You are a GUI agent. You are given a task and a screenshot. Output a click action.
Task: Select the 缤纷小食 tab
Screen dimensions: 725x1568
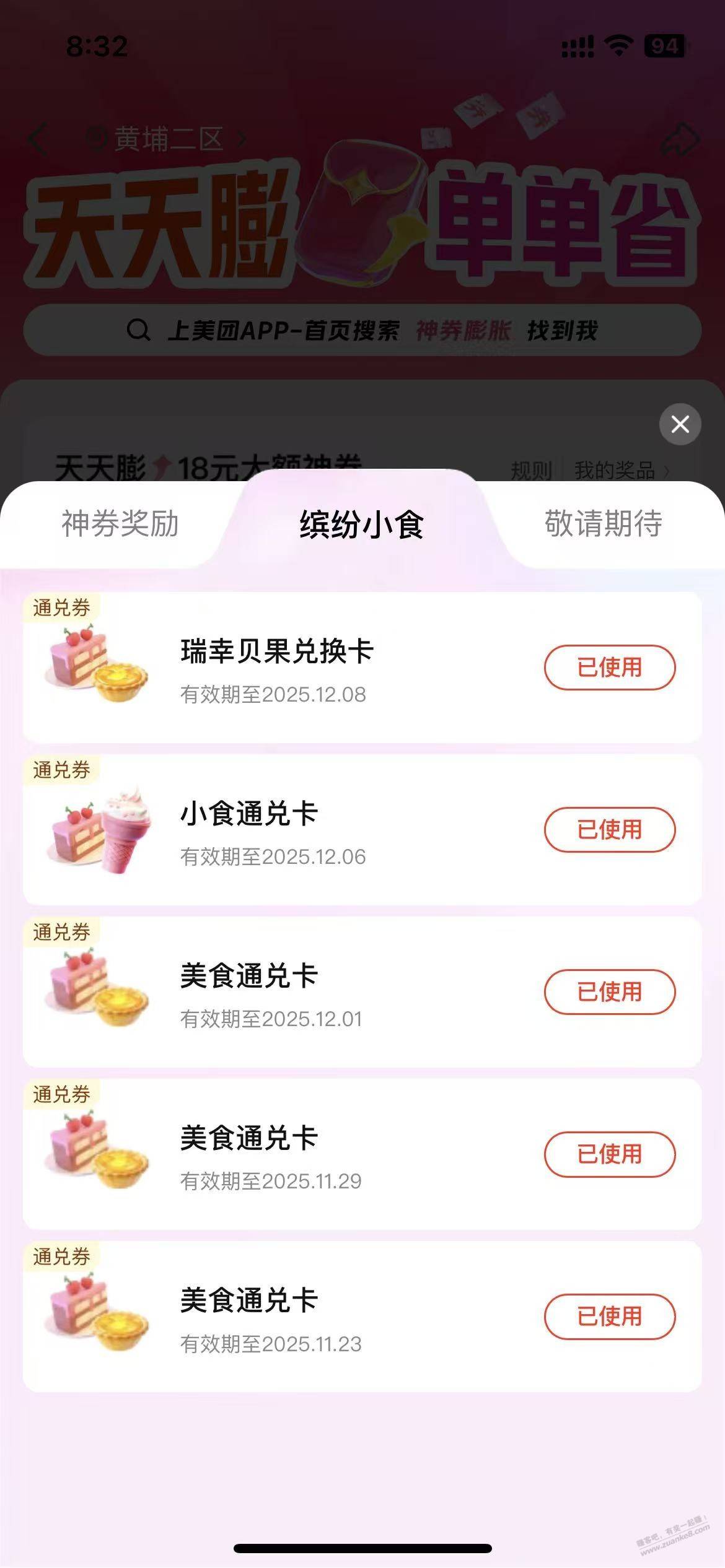(361, 524)
